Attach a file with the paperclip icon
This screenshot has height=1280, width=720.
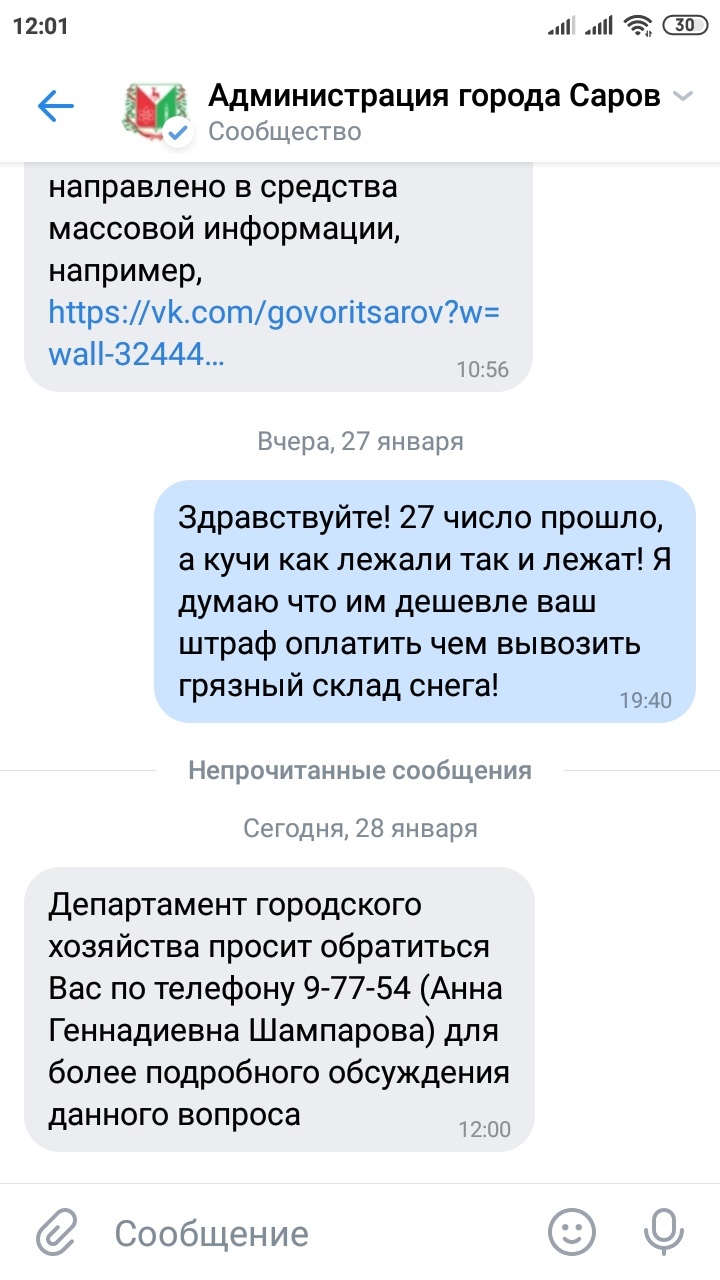click(58, 1232)
